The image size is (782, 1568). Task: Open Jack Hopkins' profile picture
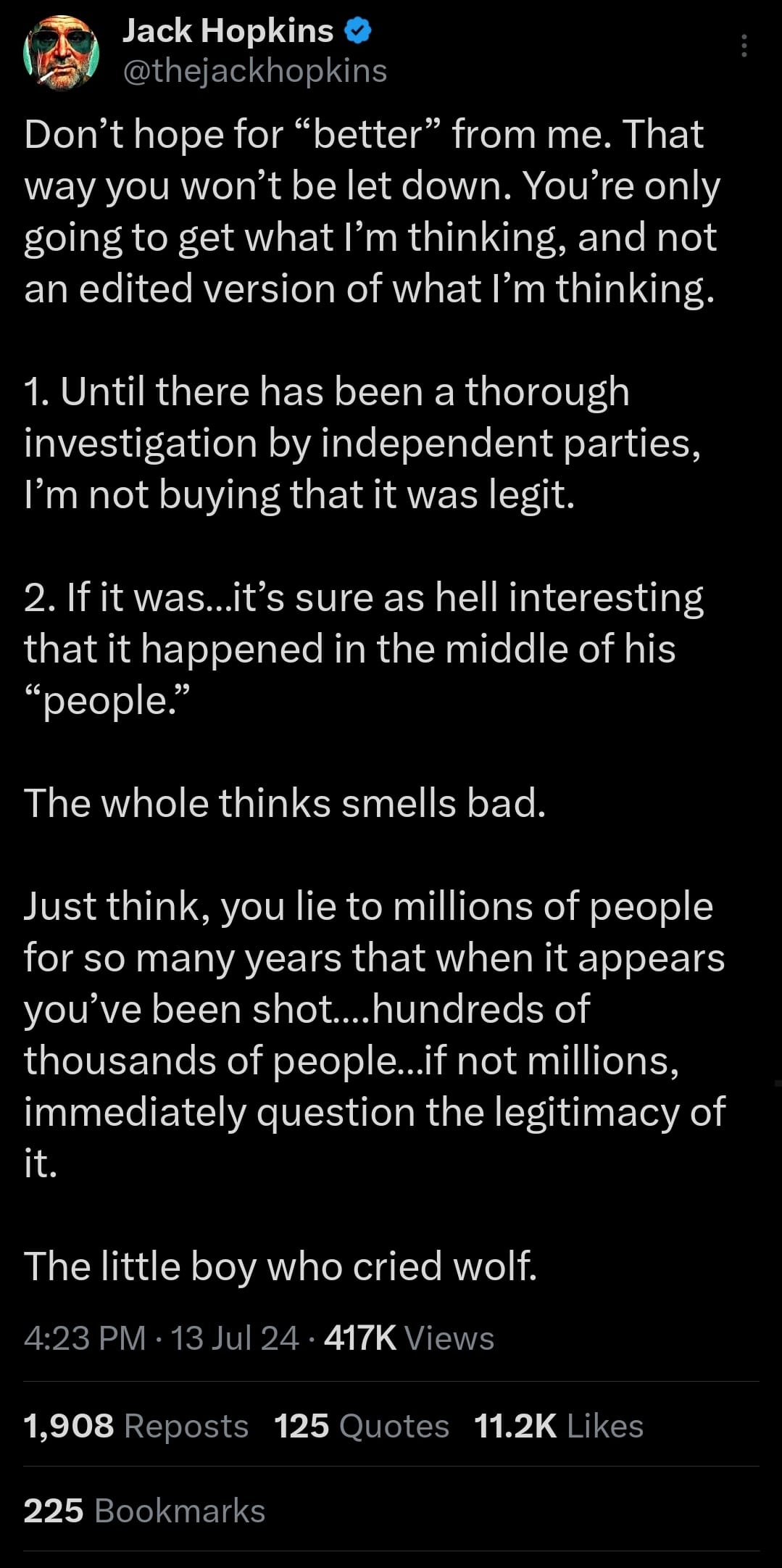point(61,51)
